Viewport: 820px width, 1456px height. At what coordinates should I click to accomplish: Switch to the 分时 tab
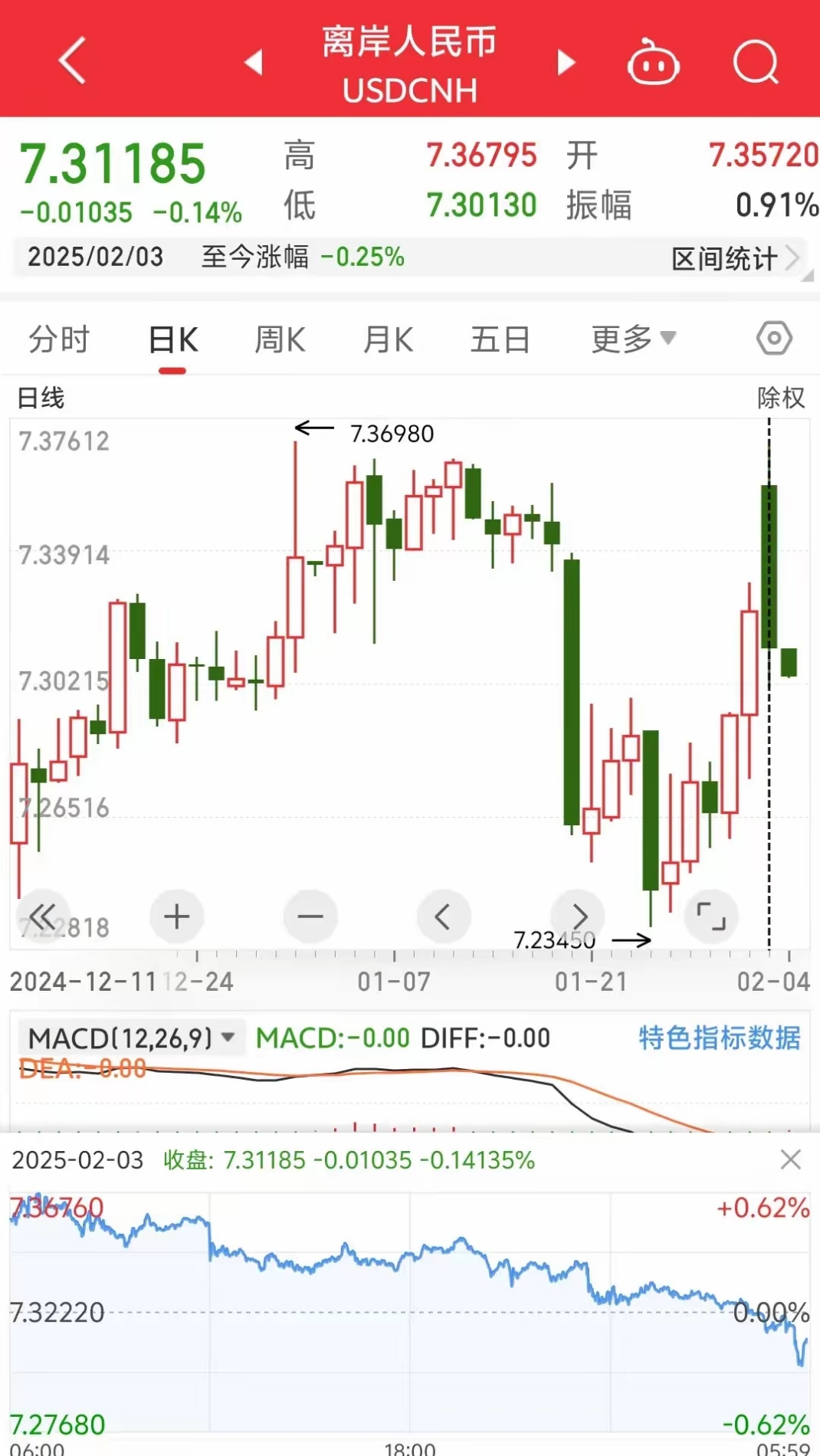point(57,337)
